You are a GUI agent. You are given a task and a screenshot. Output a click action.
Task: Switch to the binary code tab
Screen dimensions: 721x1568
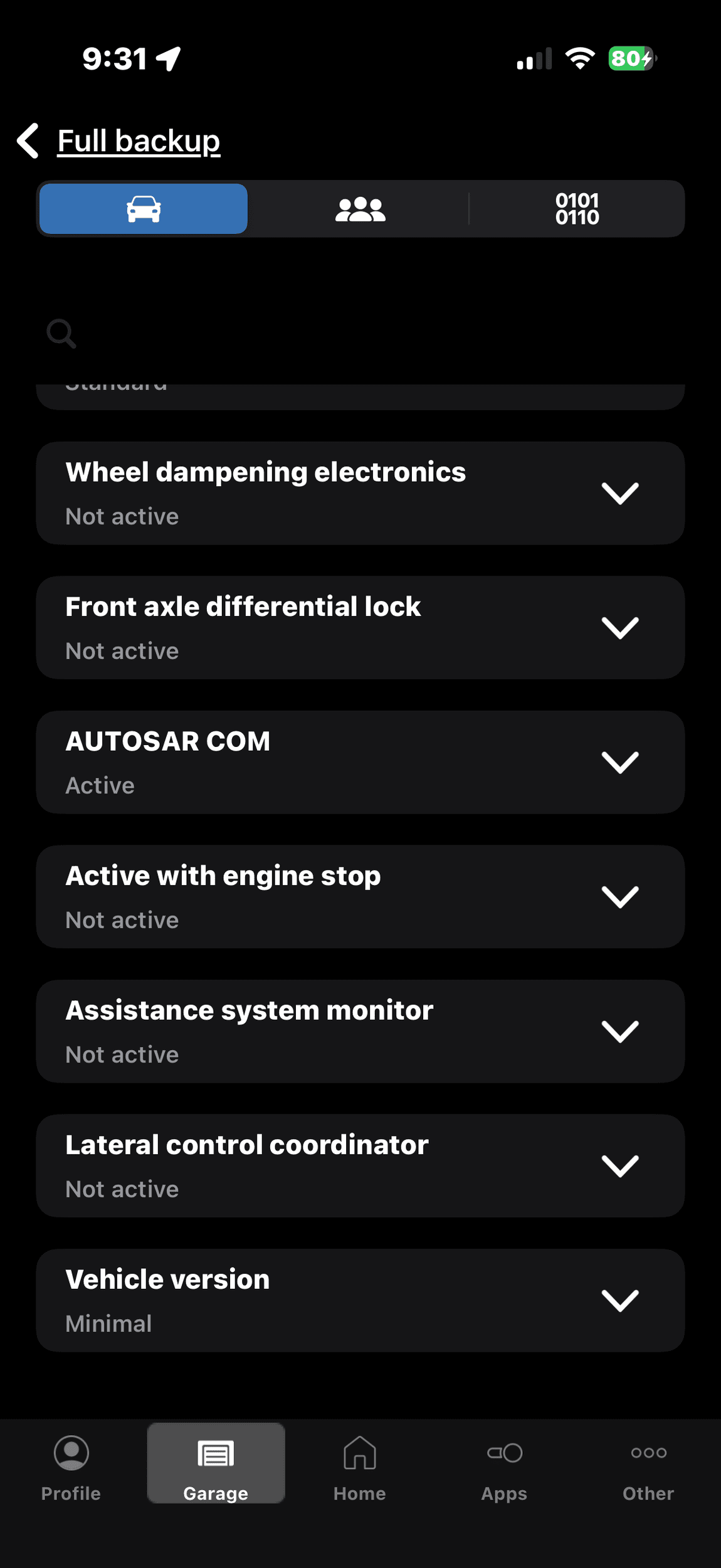(577, 209)
